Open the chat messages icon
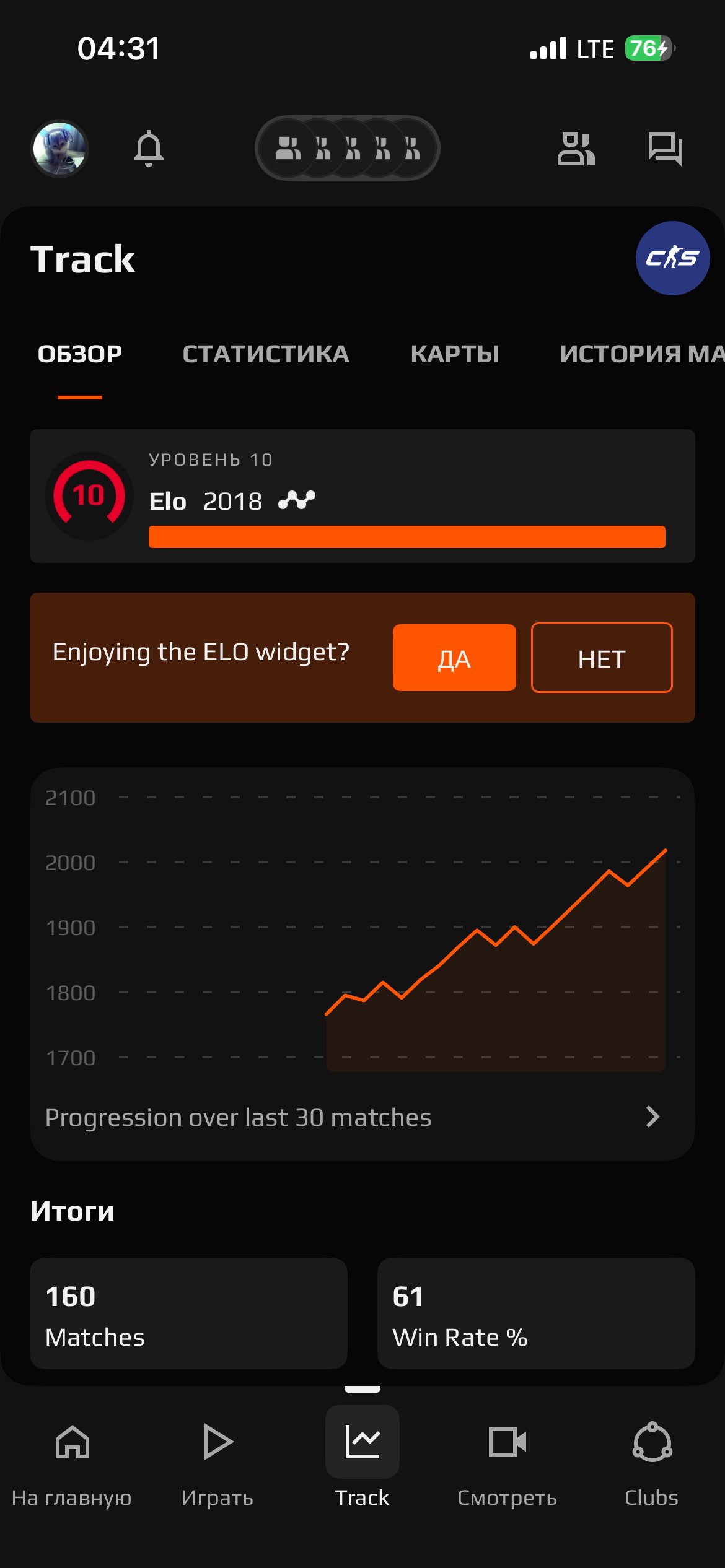Screen dimensions: 725x1568 pos(665,149)
